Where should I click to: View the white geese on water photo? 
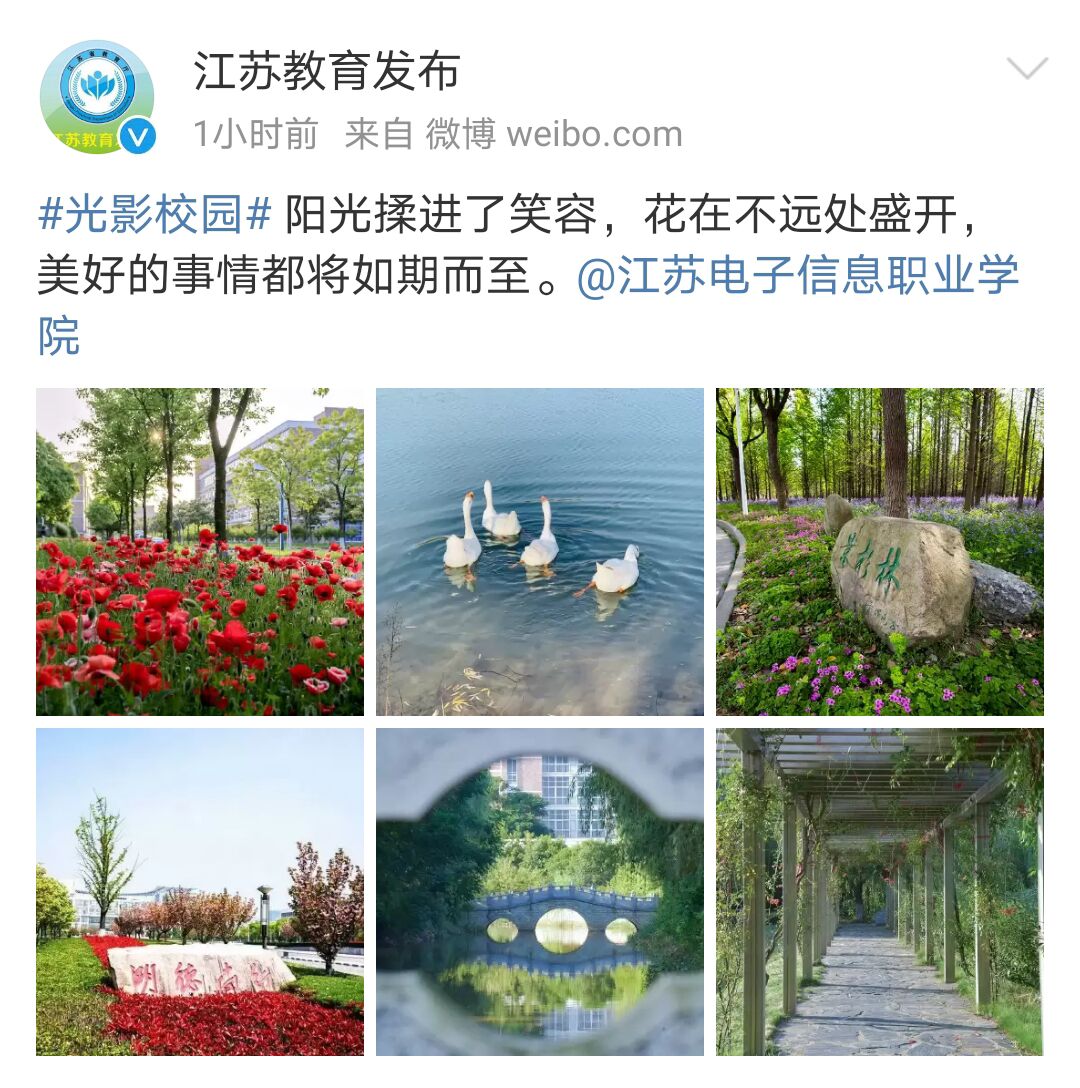540,552
